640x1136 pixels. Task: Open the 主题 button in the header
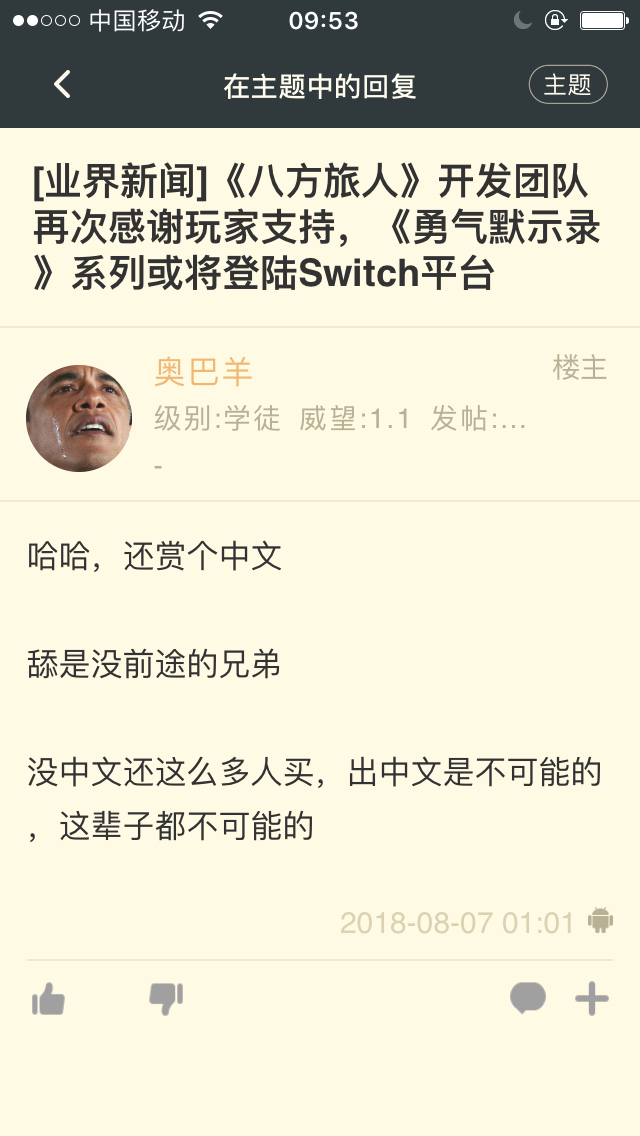tap(568, 85)
